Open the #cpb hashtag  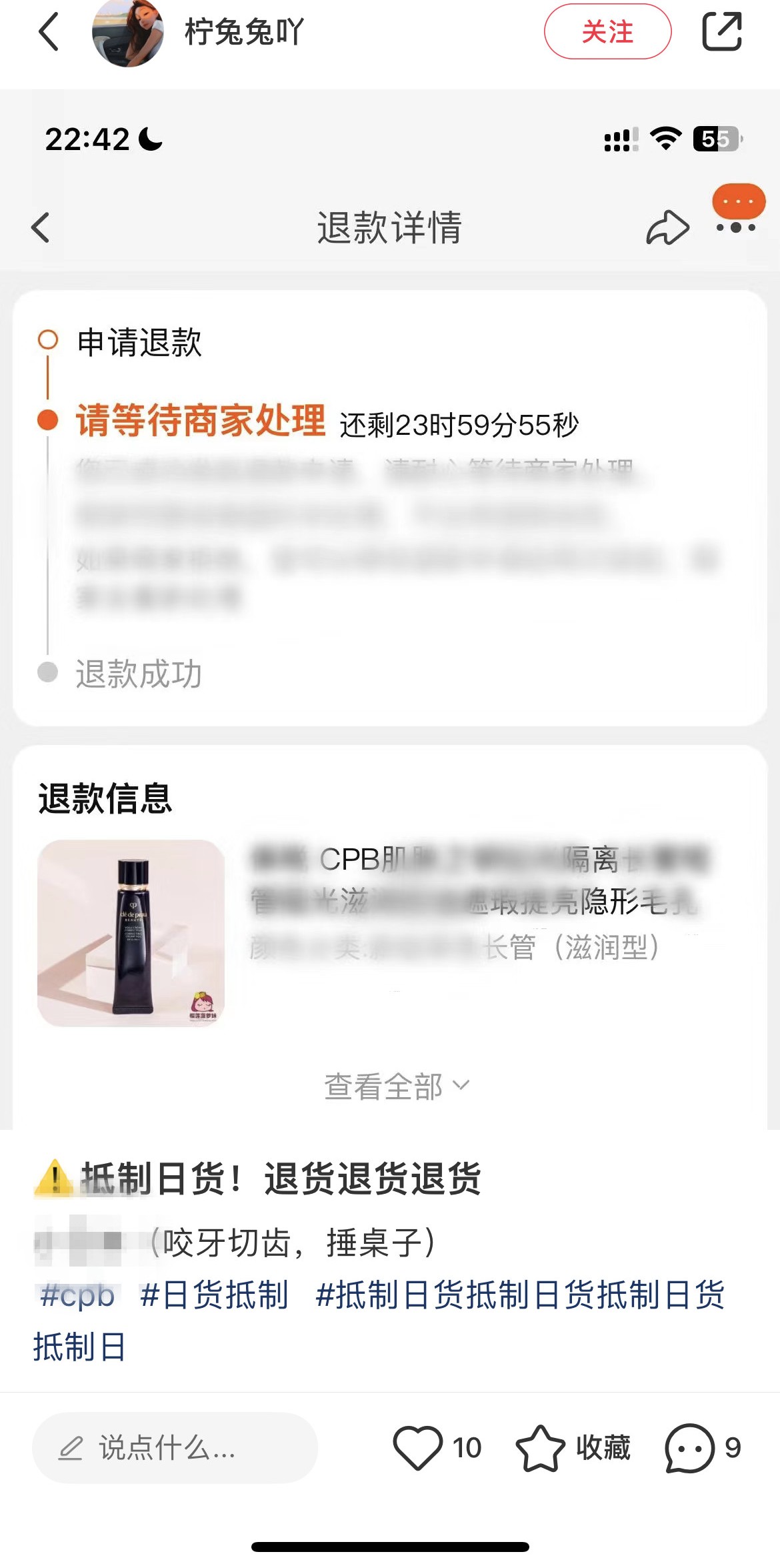77,1296
